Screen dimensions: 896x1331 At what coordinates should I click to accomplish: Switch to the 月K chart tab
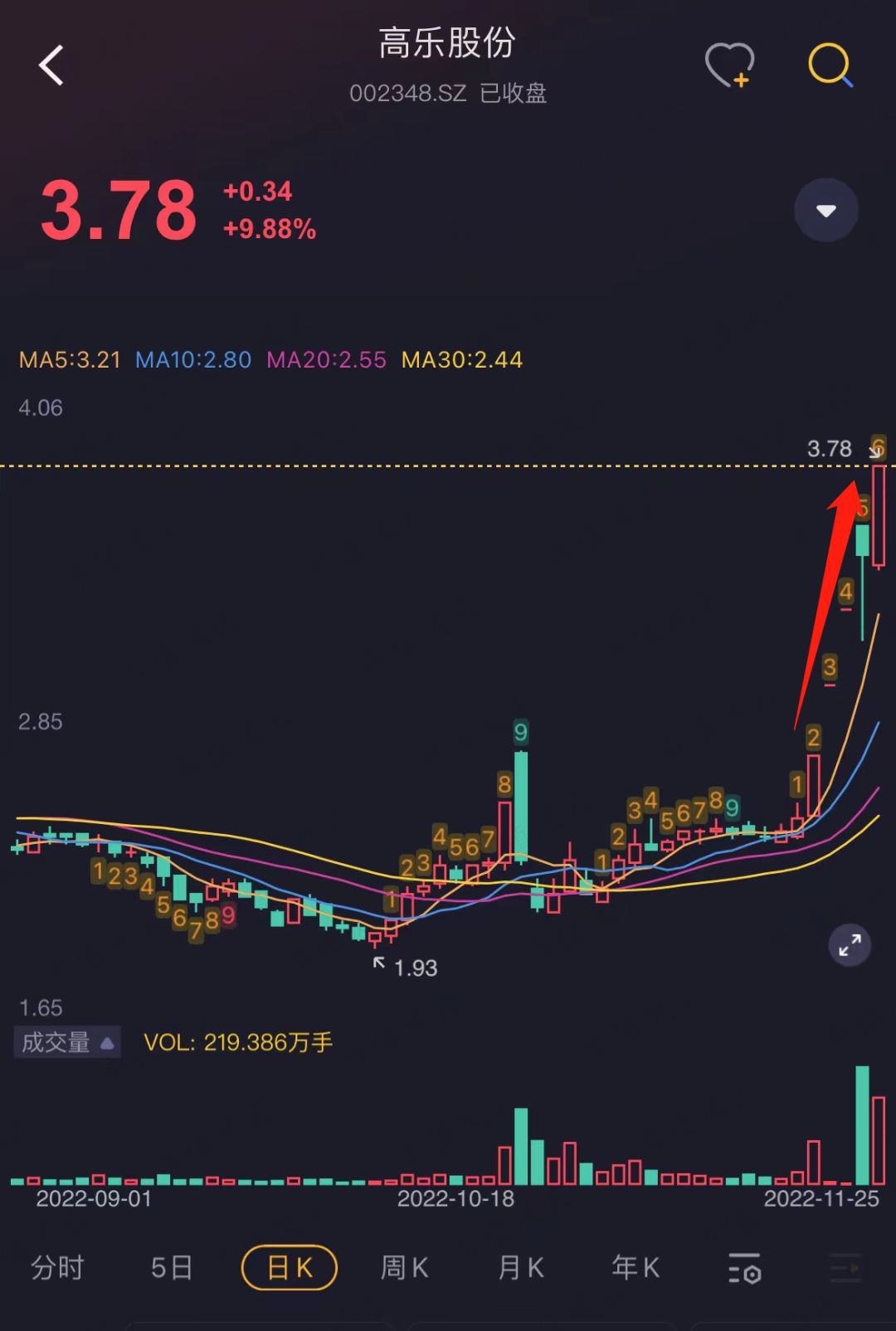[x=520, y=1268]
